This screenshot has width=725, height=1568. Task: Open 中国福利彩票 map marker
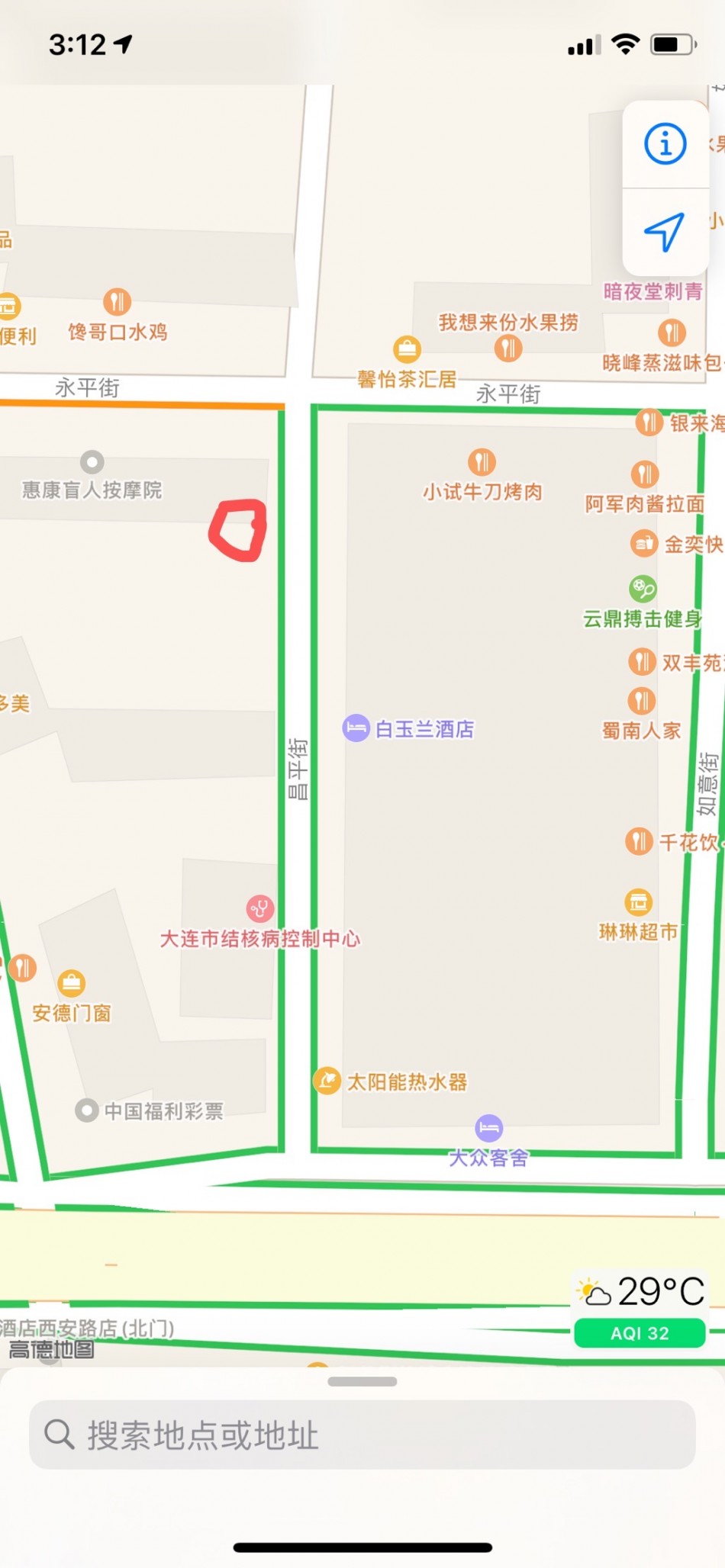point(87,1110)
